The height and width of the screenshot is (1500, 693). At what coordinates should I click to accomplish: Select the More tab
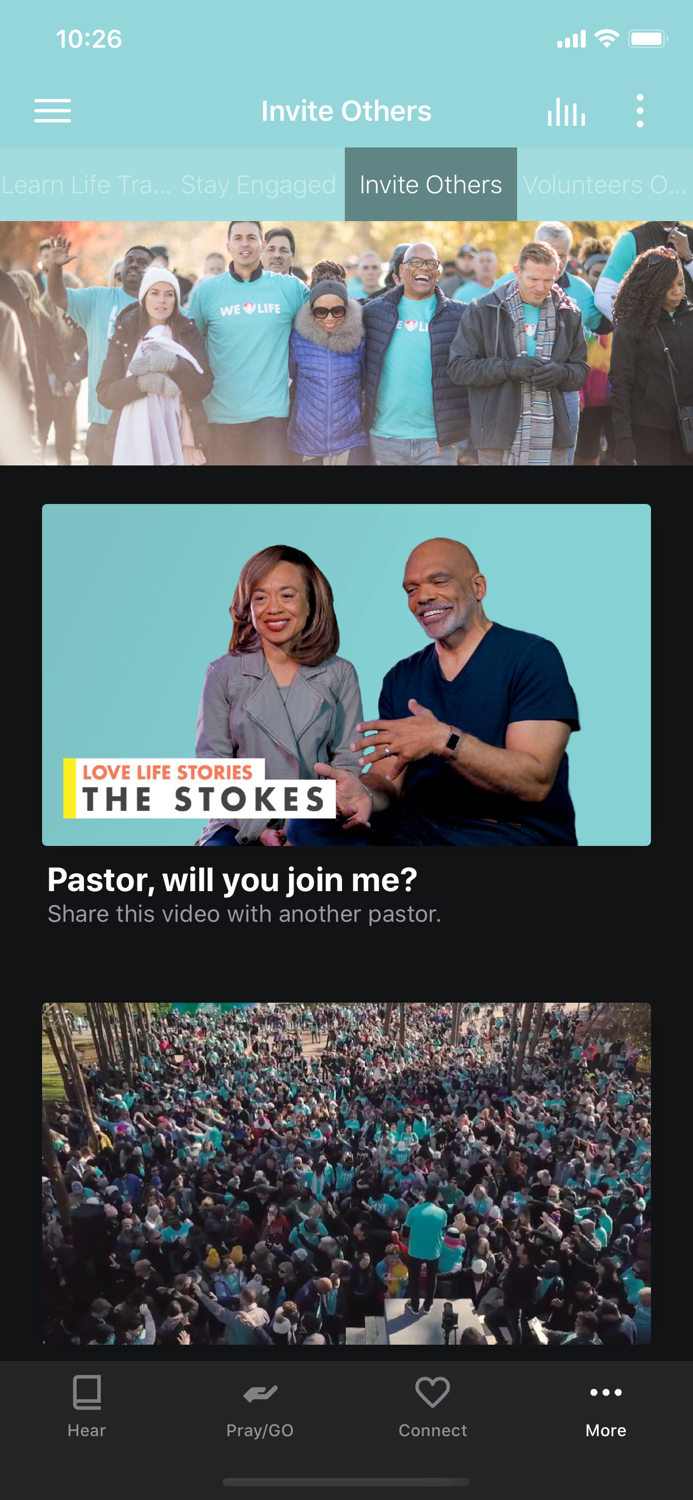click(606, 1407)
